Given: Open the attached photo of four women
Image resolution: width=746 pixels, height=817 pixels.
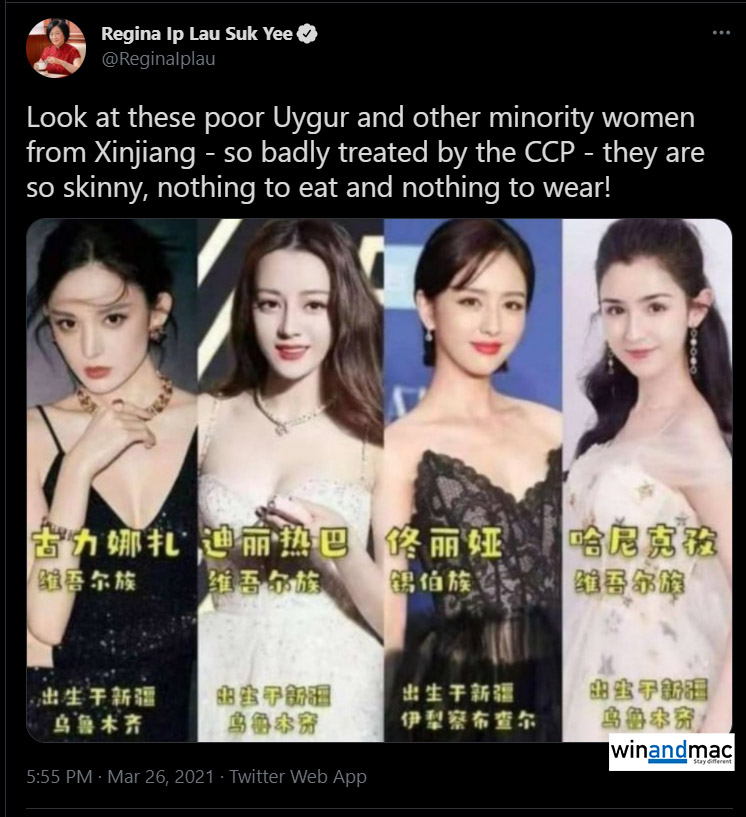Looking at the screenshot, I should tap(379, 480).
